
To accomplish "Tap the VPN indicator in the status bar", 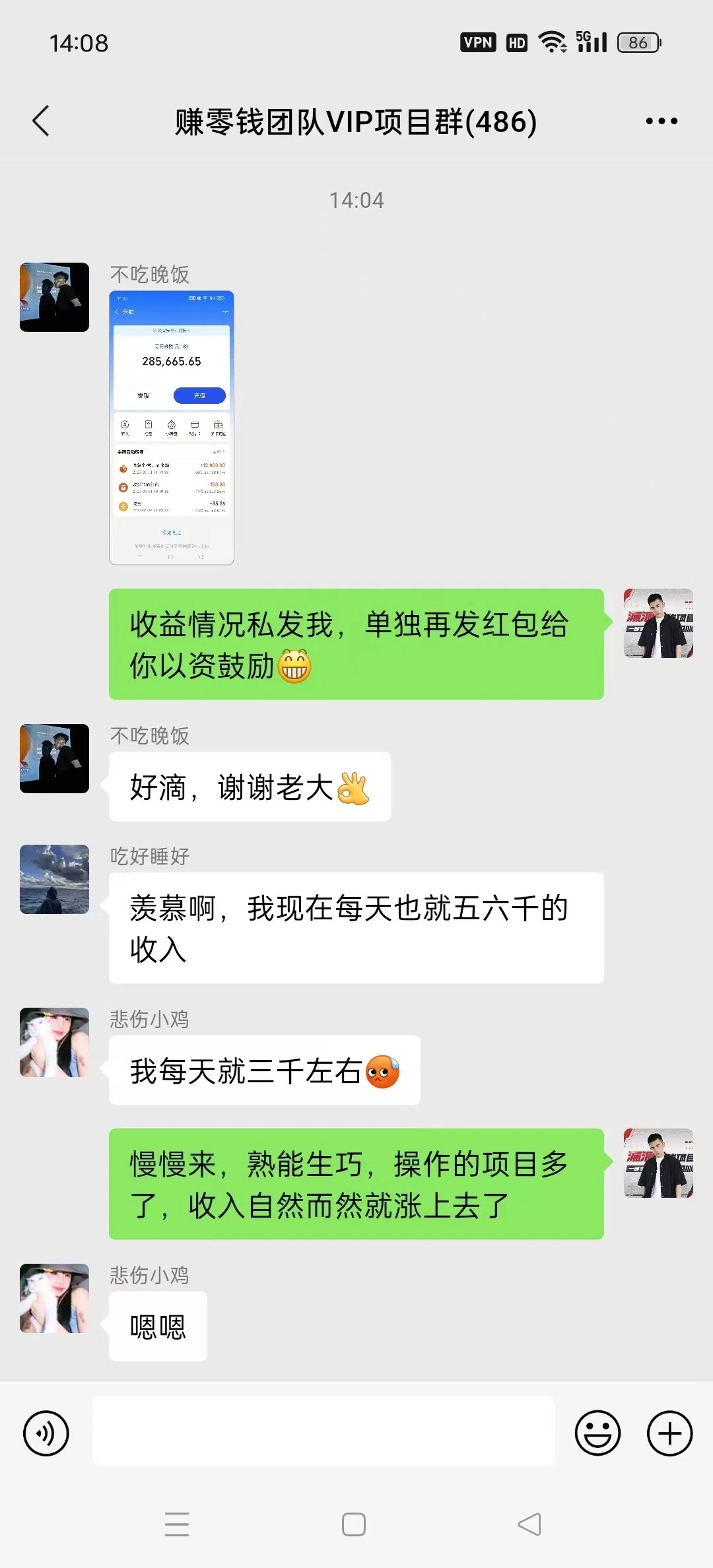I will (477, 42).
